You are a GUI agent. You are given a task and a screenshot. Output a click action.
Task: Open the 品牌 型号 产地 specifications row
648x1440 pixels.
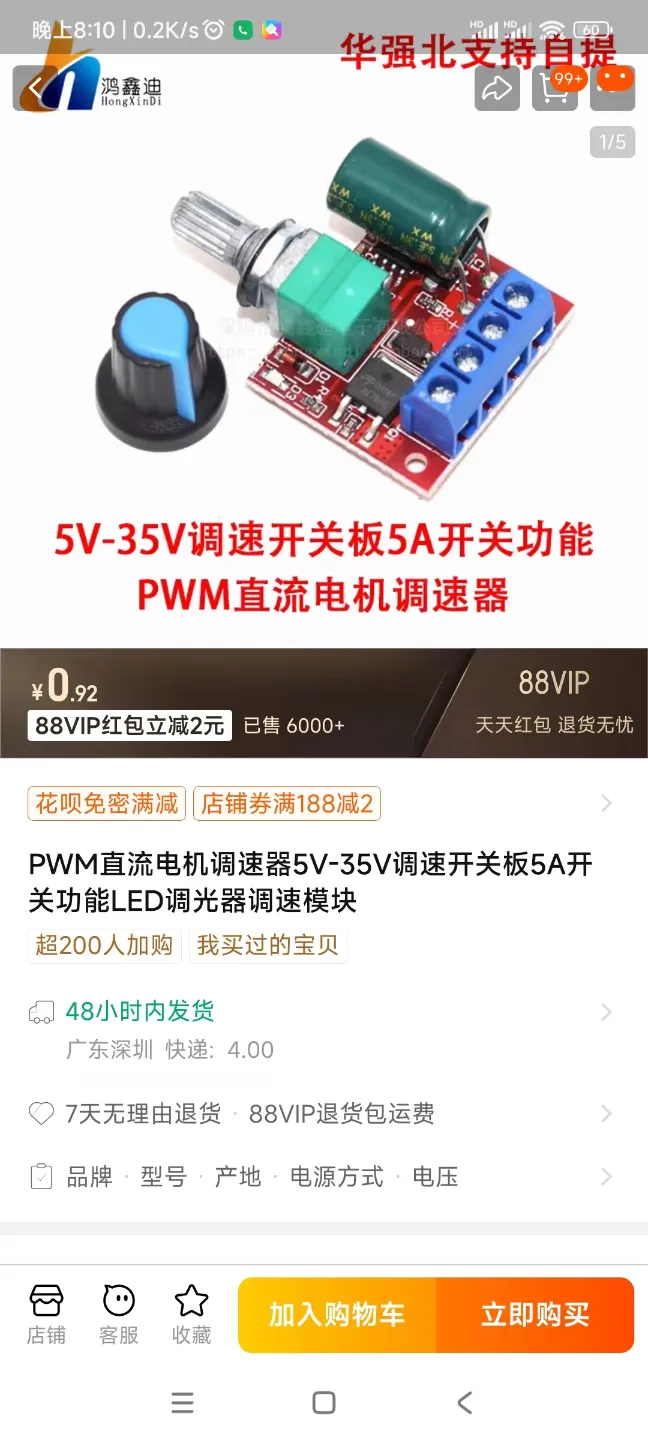324,1177
